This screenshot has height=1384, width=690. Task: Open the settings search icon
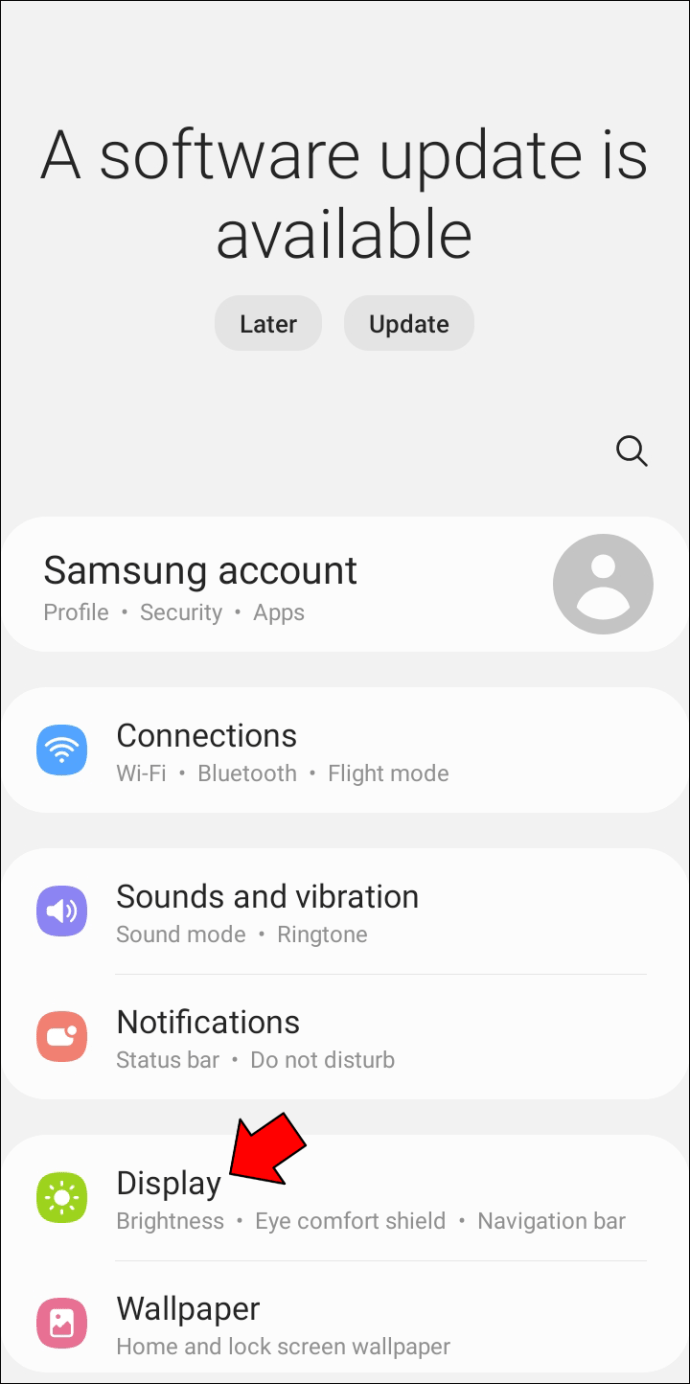[631, 451]
